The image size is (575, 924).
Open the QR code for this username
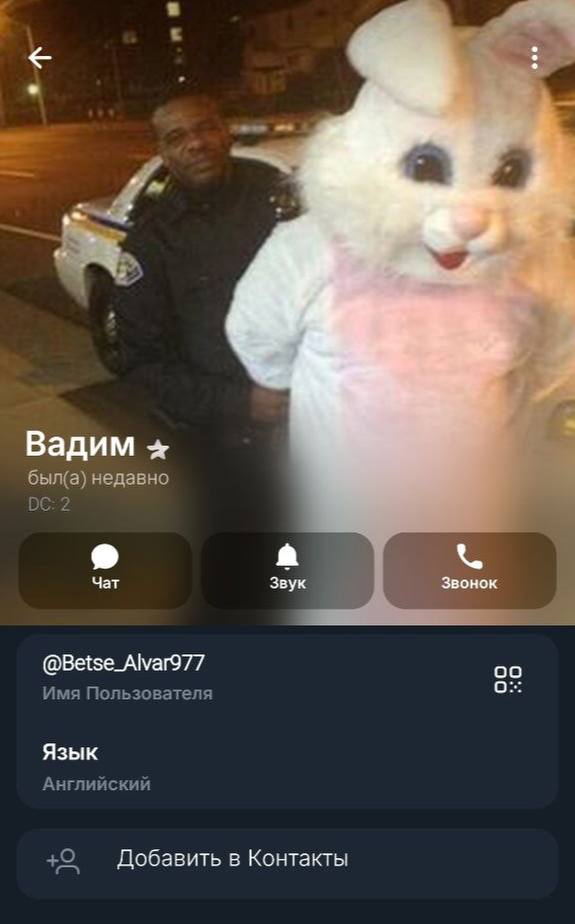click(x=508, y=679)
